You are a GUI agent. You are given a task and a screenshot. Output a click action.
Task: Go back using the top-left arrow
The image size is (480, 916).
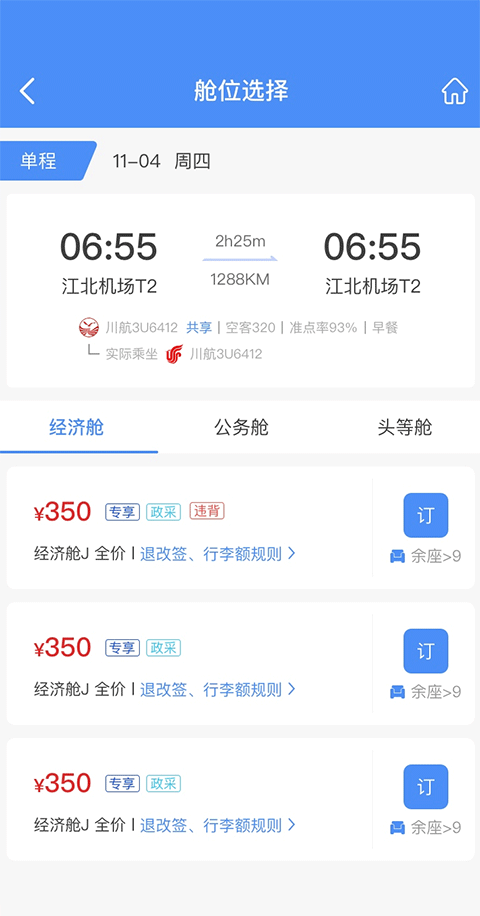[x=27, y=91]
